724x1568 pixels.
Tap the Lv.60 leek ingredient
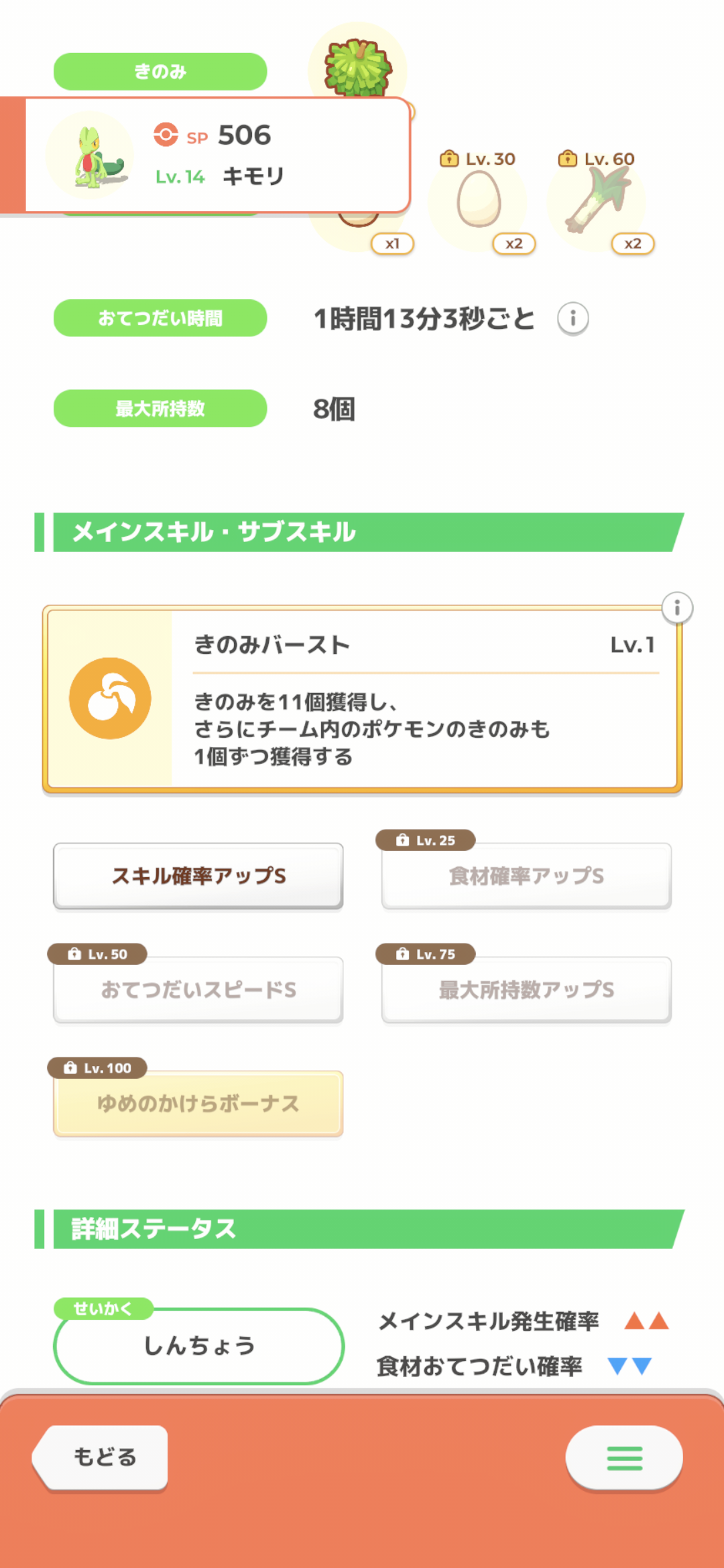[598, 201]
